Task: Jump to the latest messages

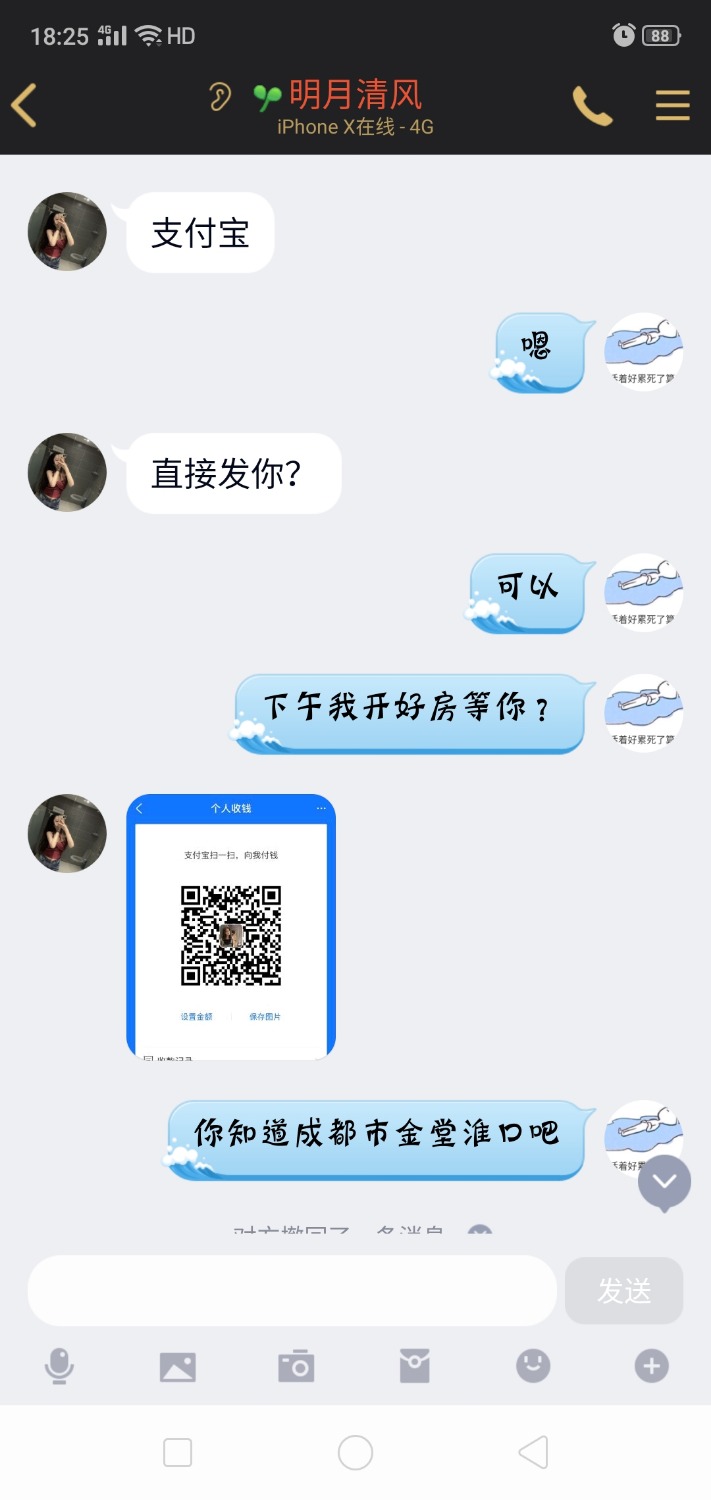Action: click(664, 1183)
